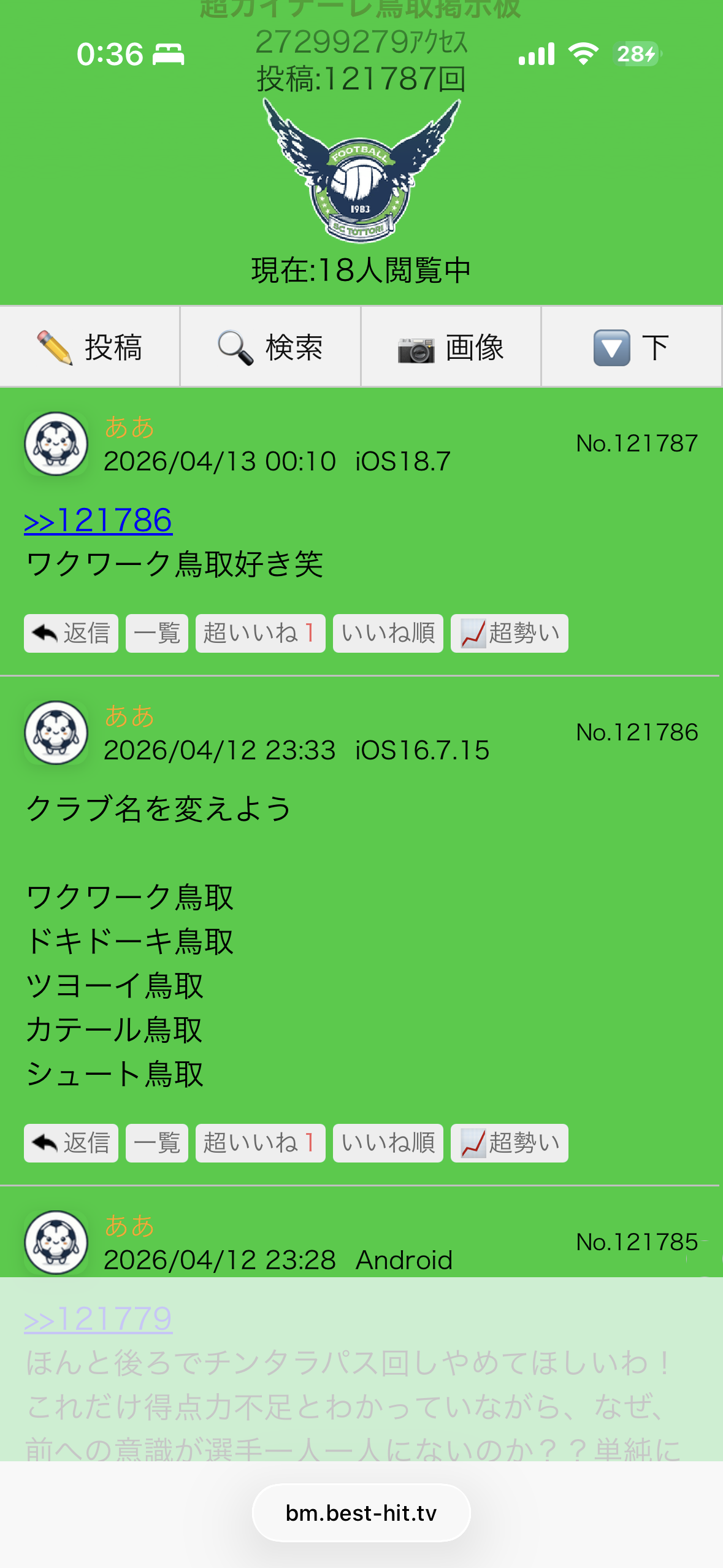The image size is (723, 1568).
Task: Tap the 投稿 button to write a post
Action: tap(90, 347)
